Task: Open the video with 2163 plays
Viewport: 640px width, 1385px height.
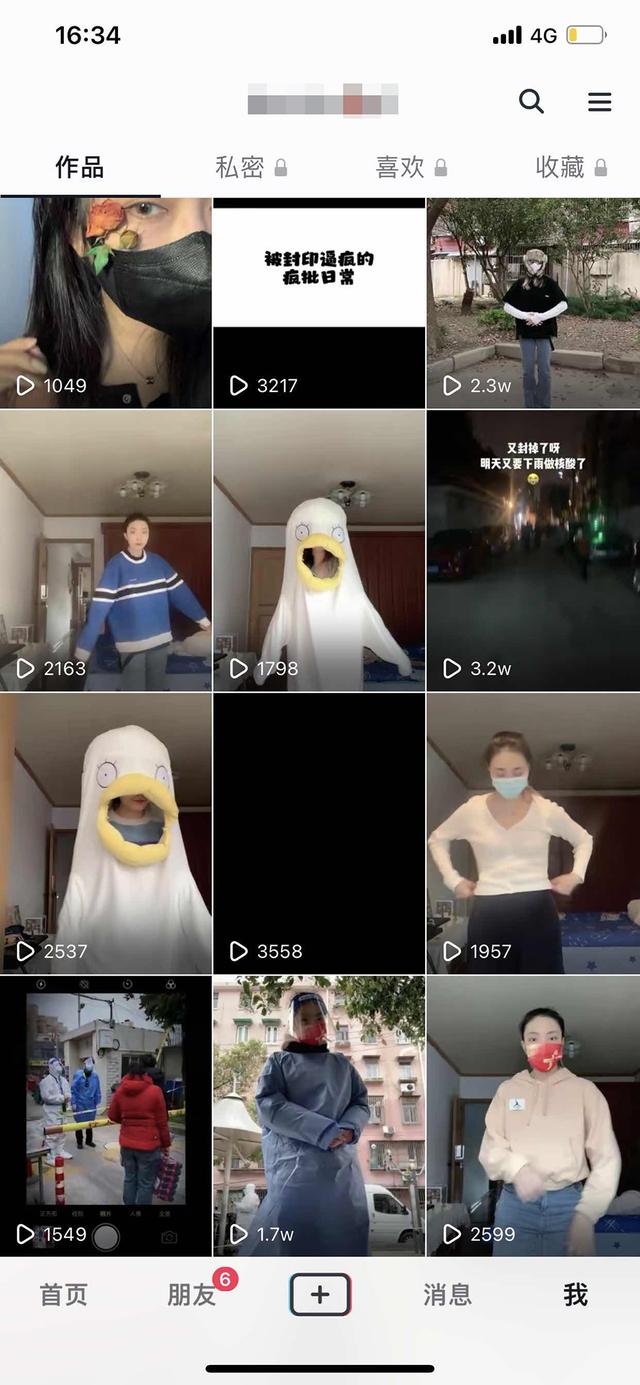Action: coord(105,550)
